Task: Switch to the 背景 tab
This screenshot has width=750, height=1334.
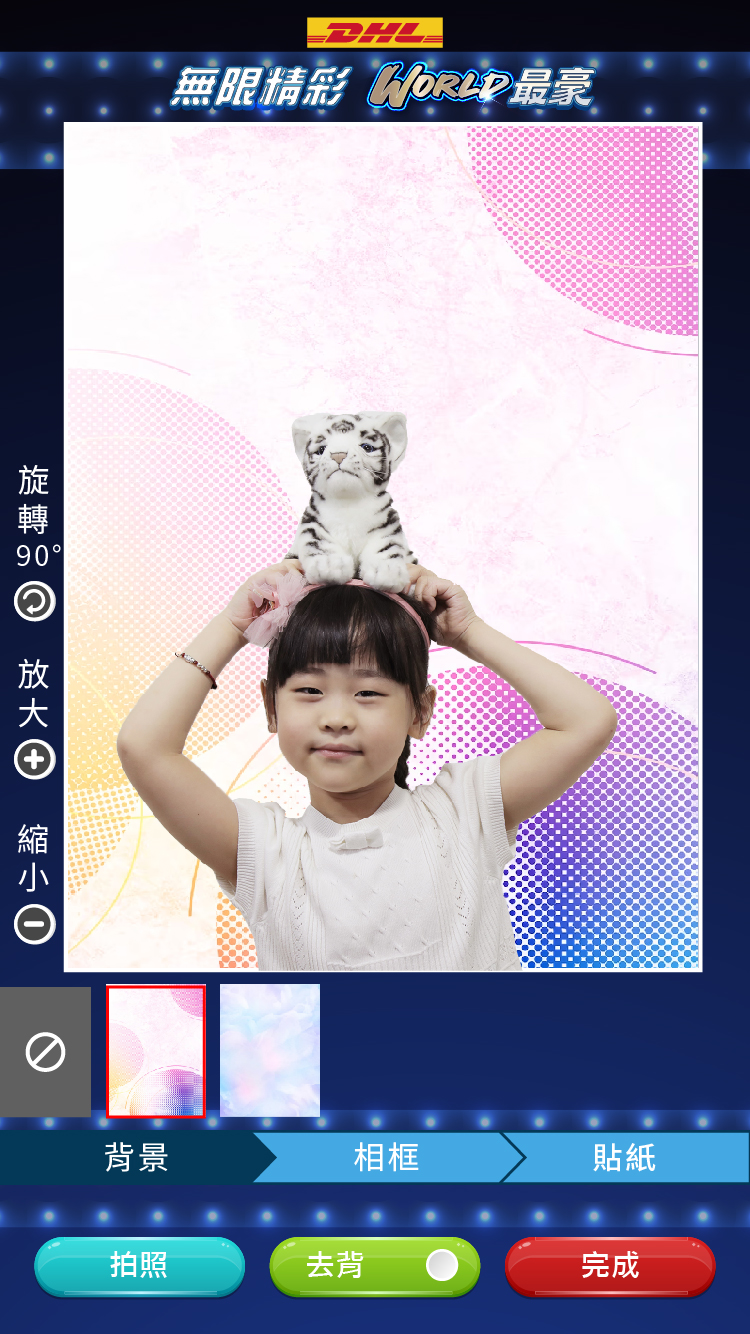Action: point(136,1158)
